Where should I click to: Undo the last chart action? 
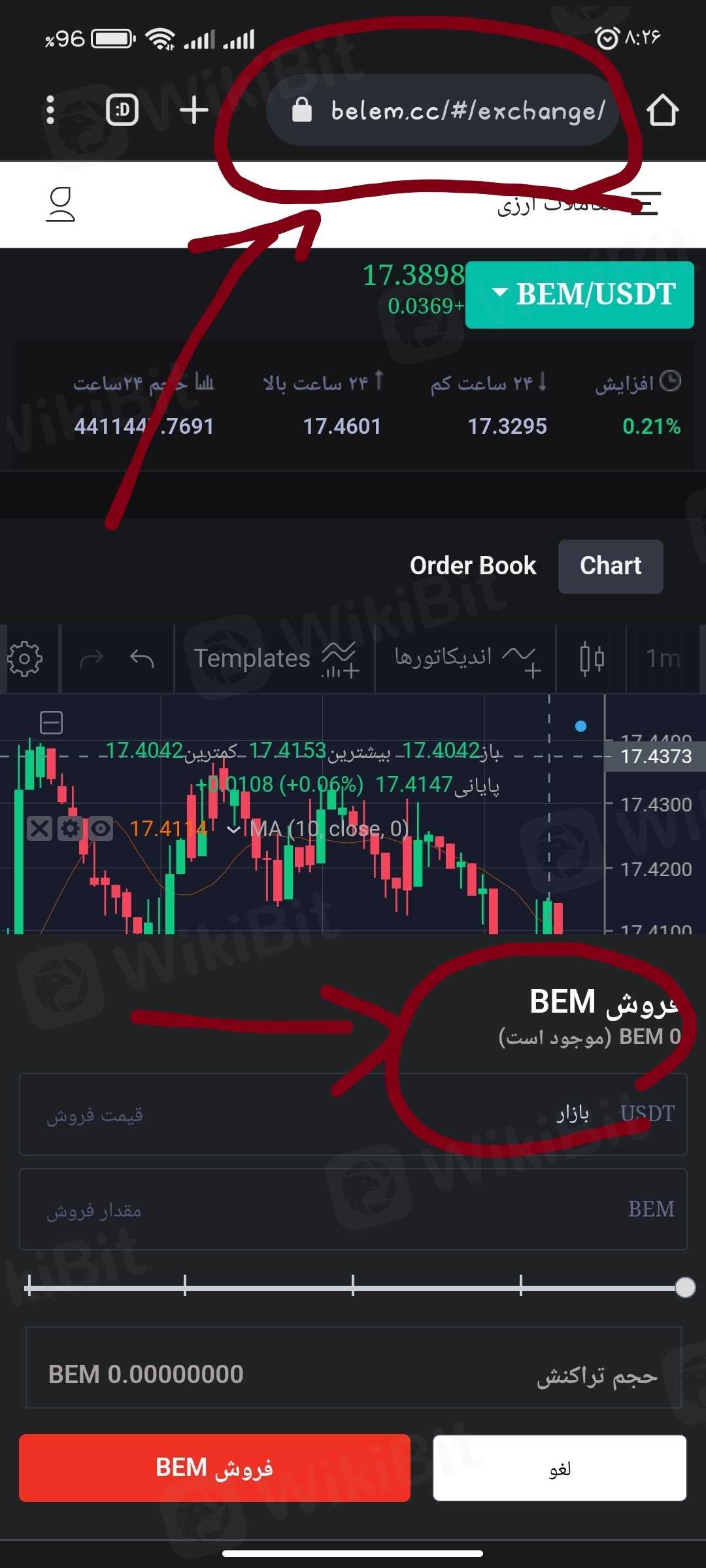pos(142,659)
